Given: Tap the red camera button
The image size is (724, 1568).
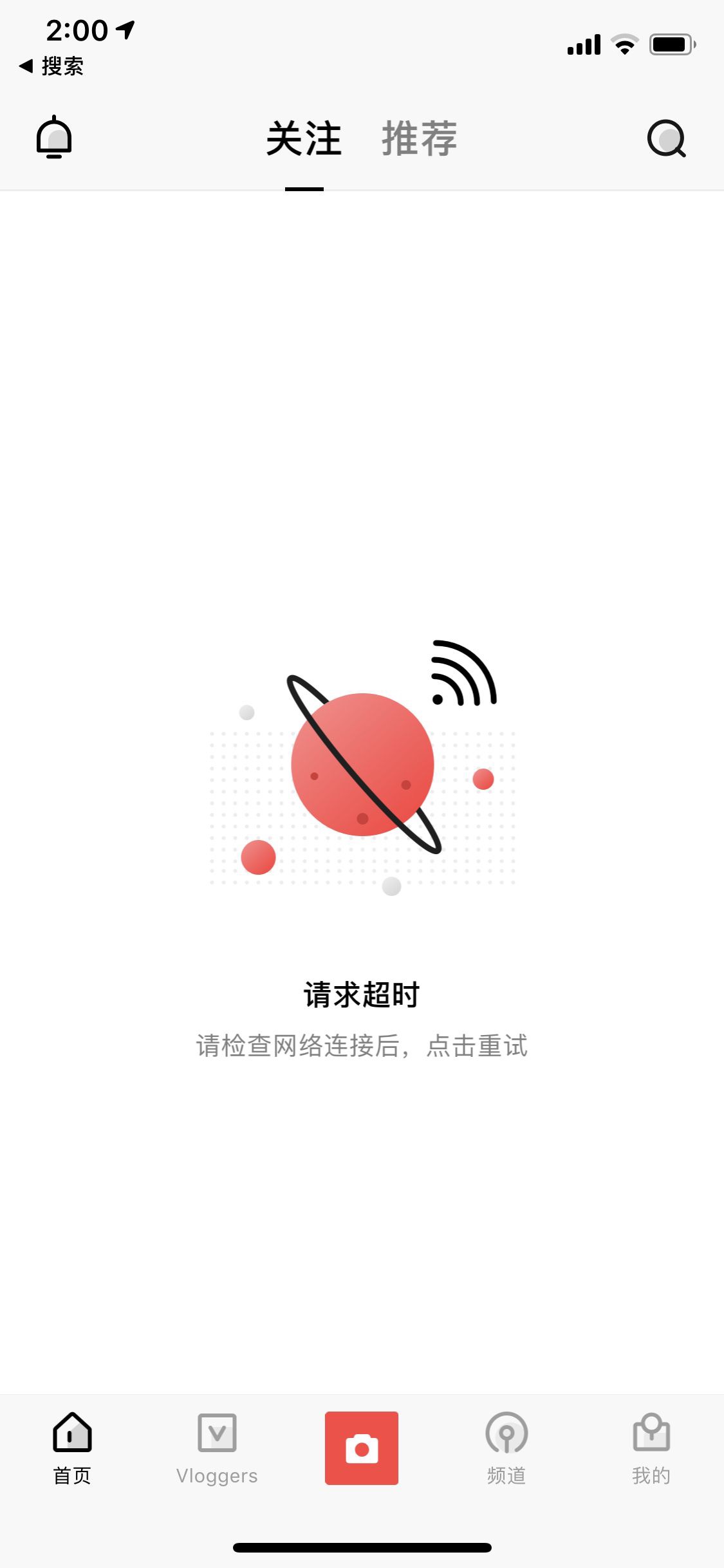Looking at the screenshot, I should pos(362,1448).
